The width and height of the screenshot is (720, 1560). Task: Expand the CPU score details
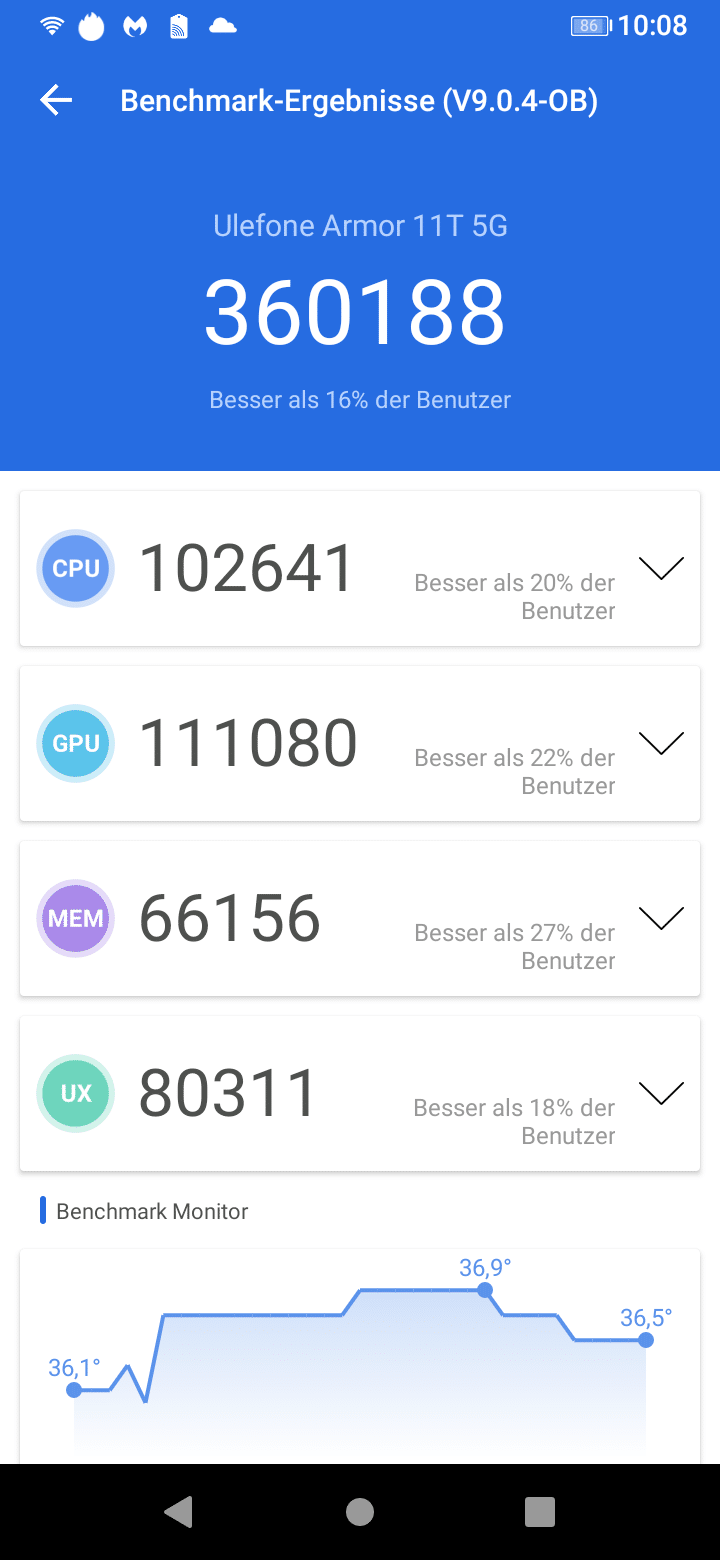tap(661, 568)
